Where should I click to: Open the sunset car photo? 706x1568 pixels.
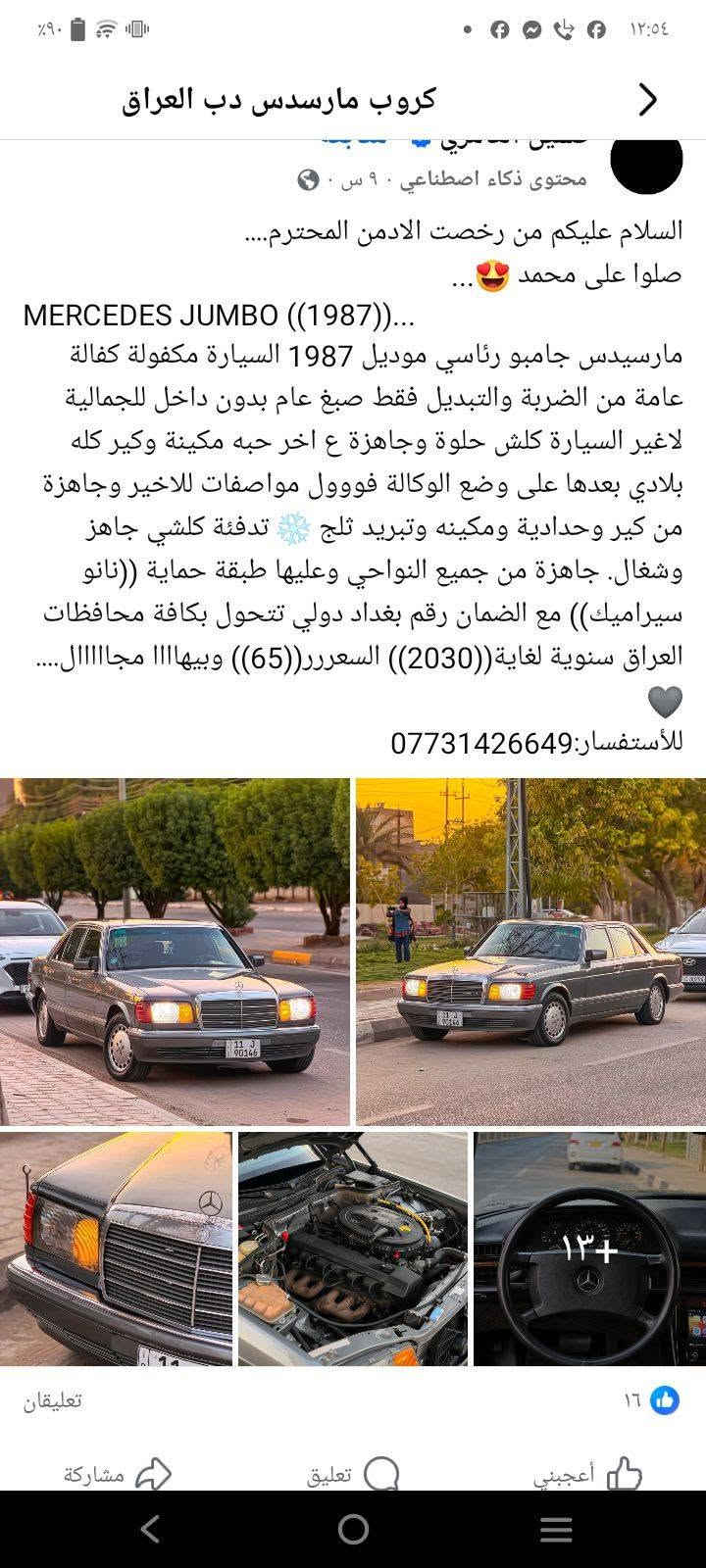pos(530,952)
